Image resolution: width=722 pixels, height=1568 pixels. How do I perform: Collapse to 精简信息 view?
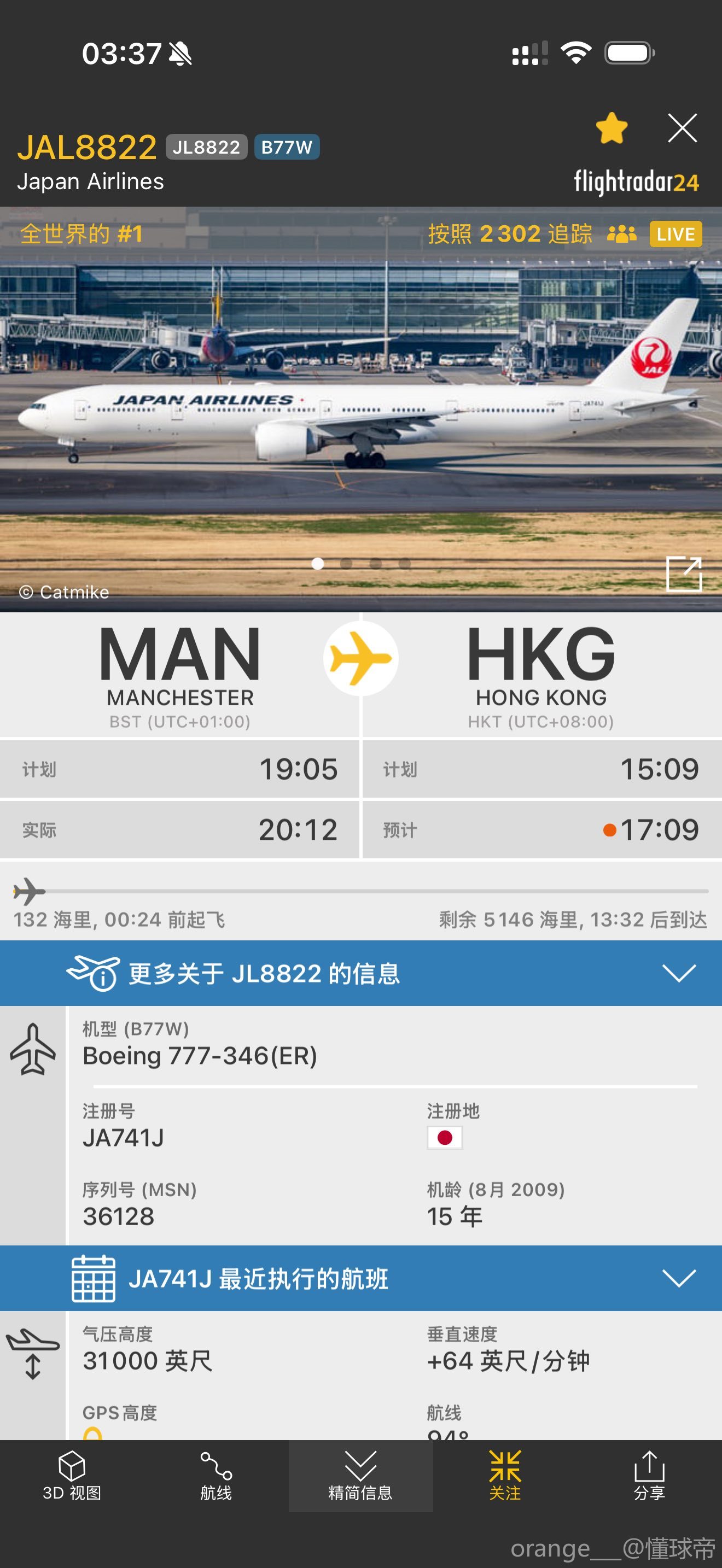pos(361,1476)
